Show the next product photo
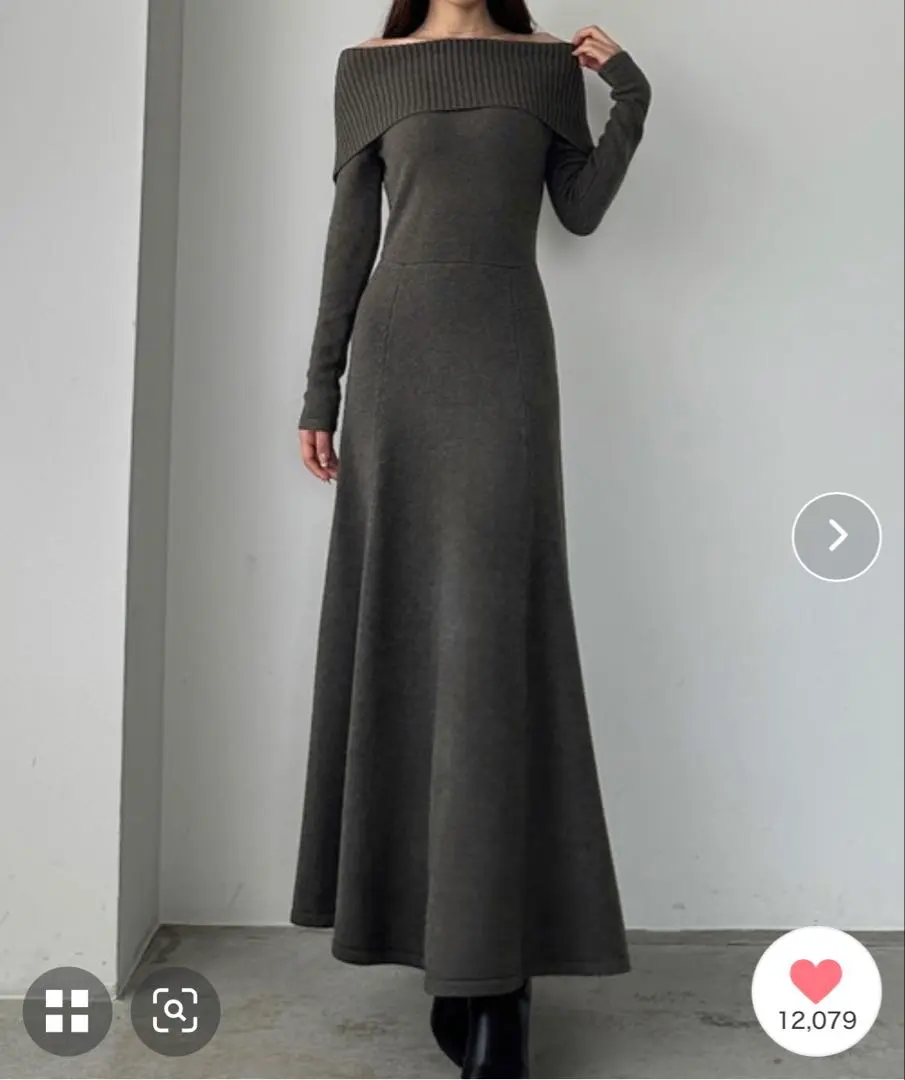905x1080 pixels. coord(836,537)
